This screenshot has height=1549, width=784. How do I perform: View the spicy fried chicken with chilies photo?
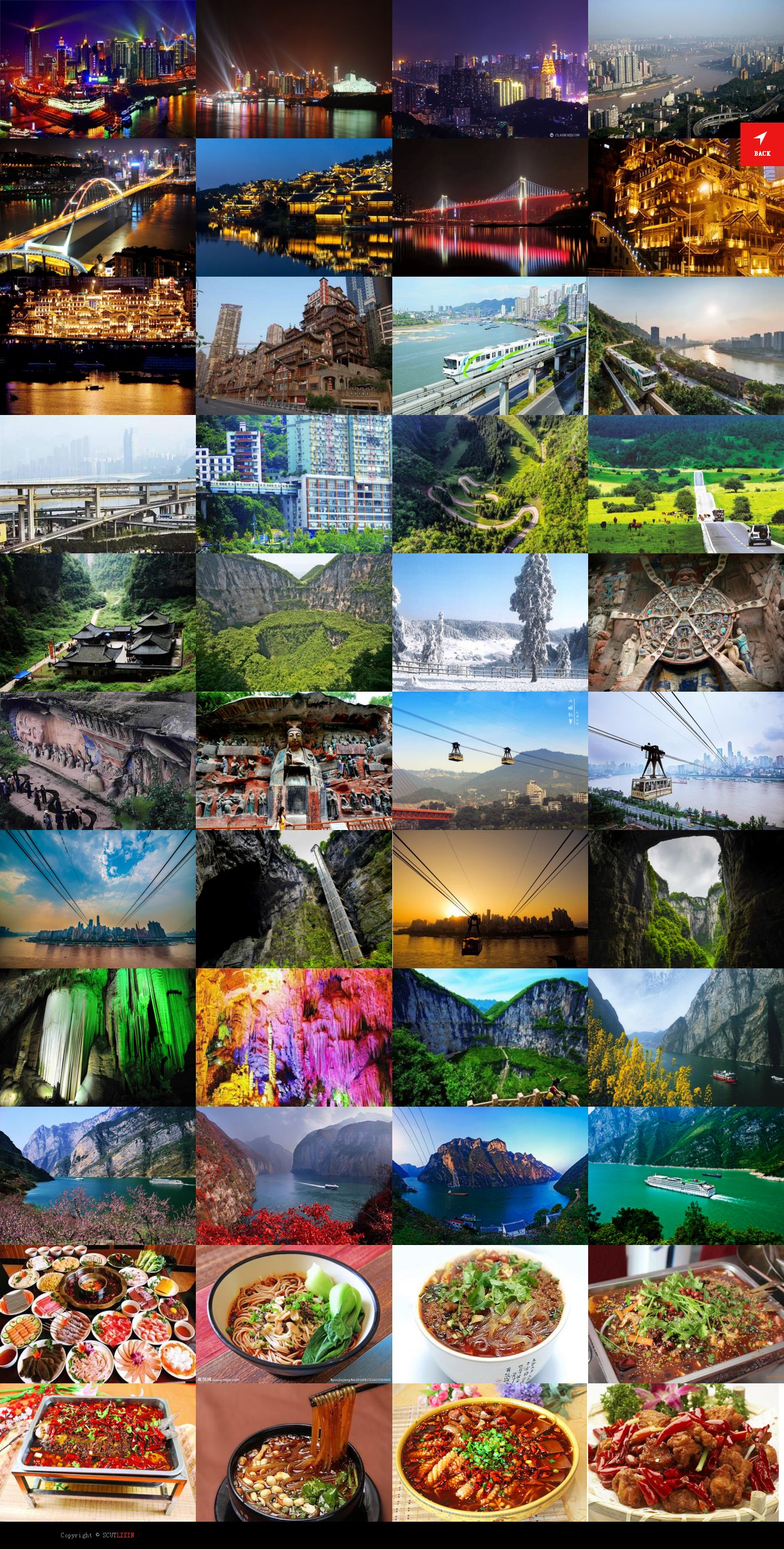[685, 1451]
